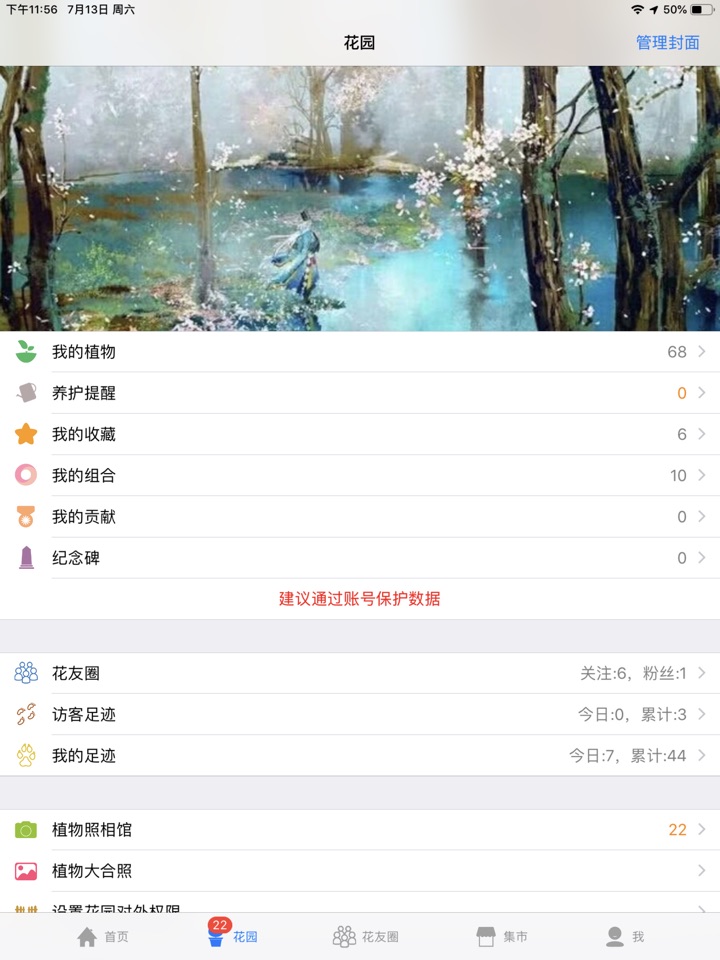
Task: Switch to the 集市 tab
Action: pos(502,937)
